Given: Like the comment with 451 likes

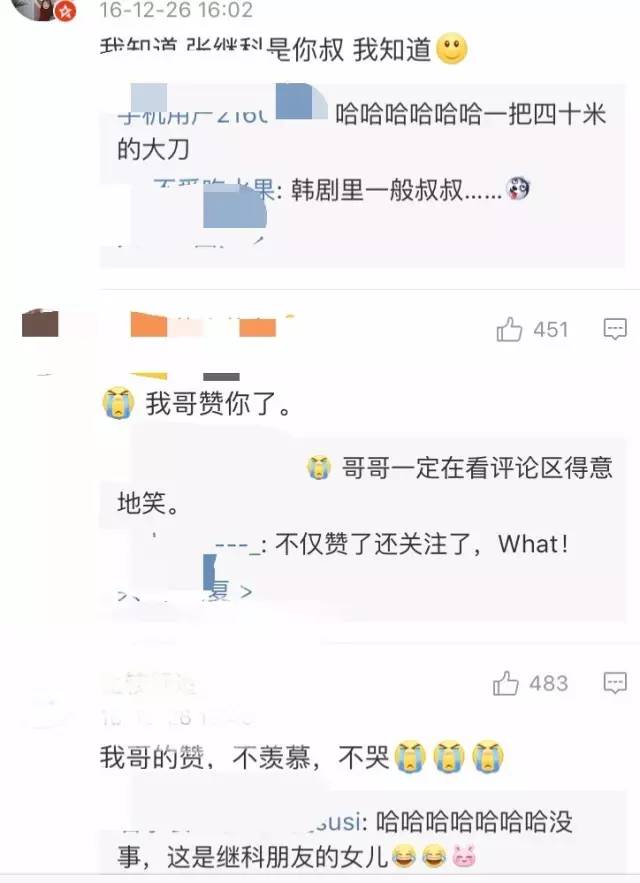Looking at the screenshot, I should pyautogui.click(x=510, y=329).
